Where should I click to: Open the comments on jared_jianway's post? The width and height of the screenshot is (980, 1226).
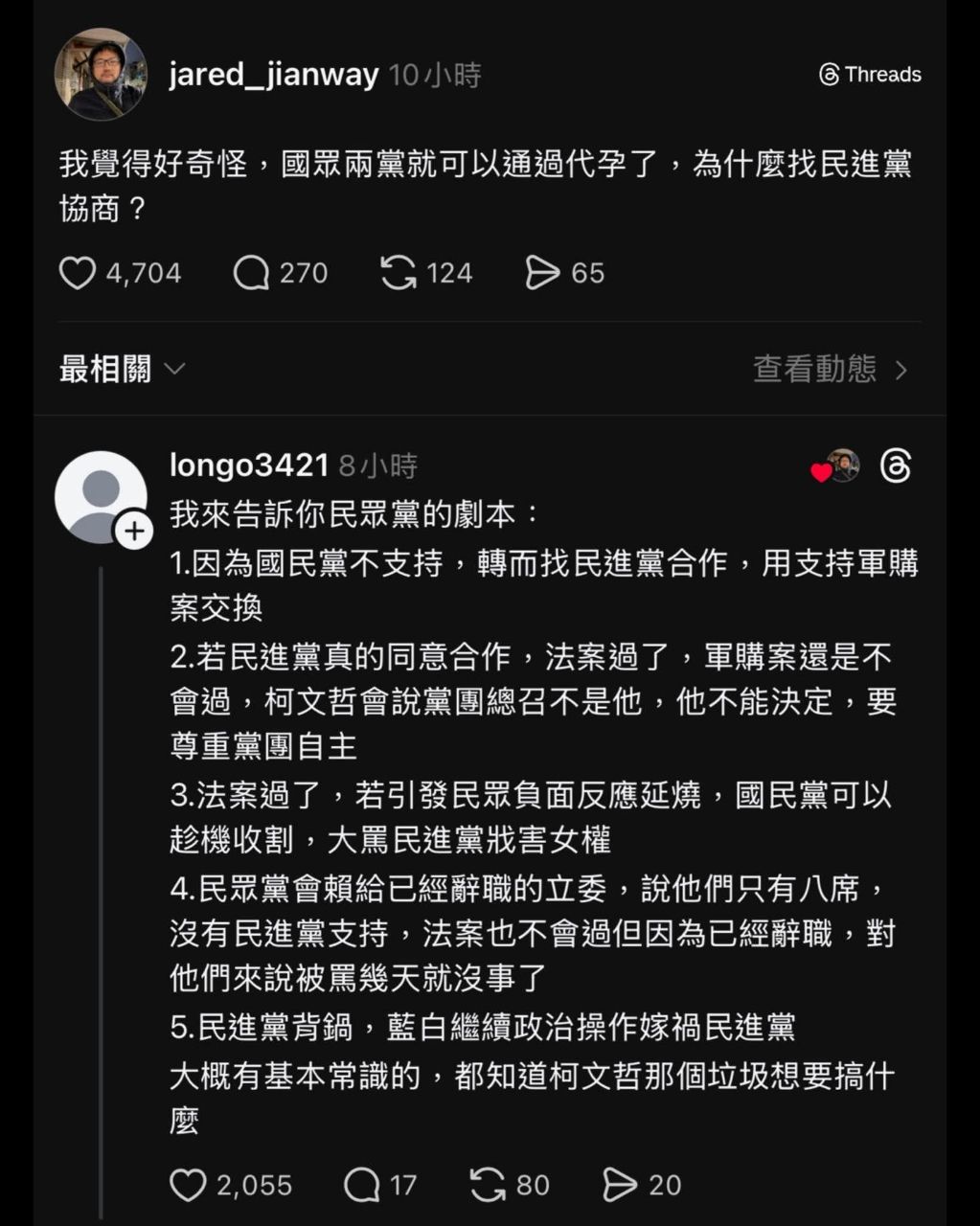click(x=251, y=273)
